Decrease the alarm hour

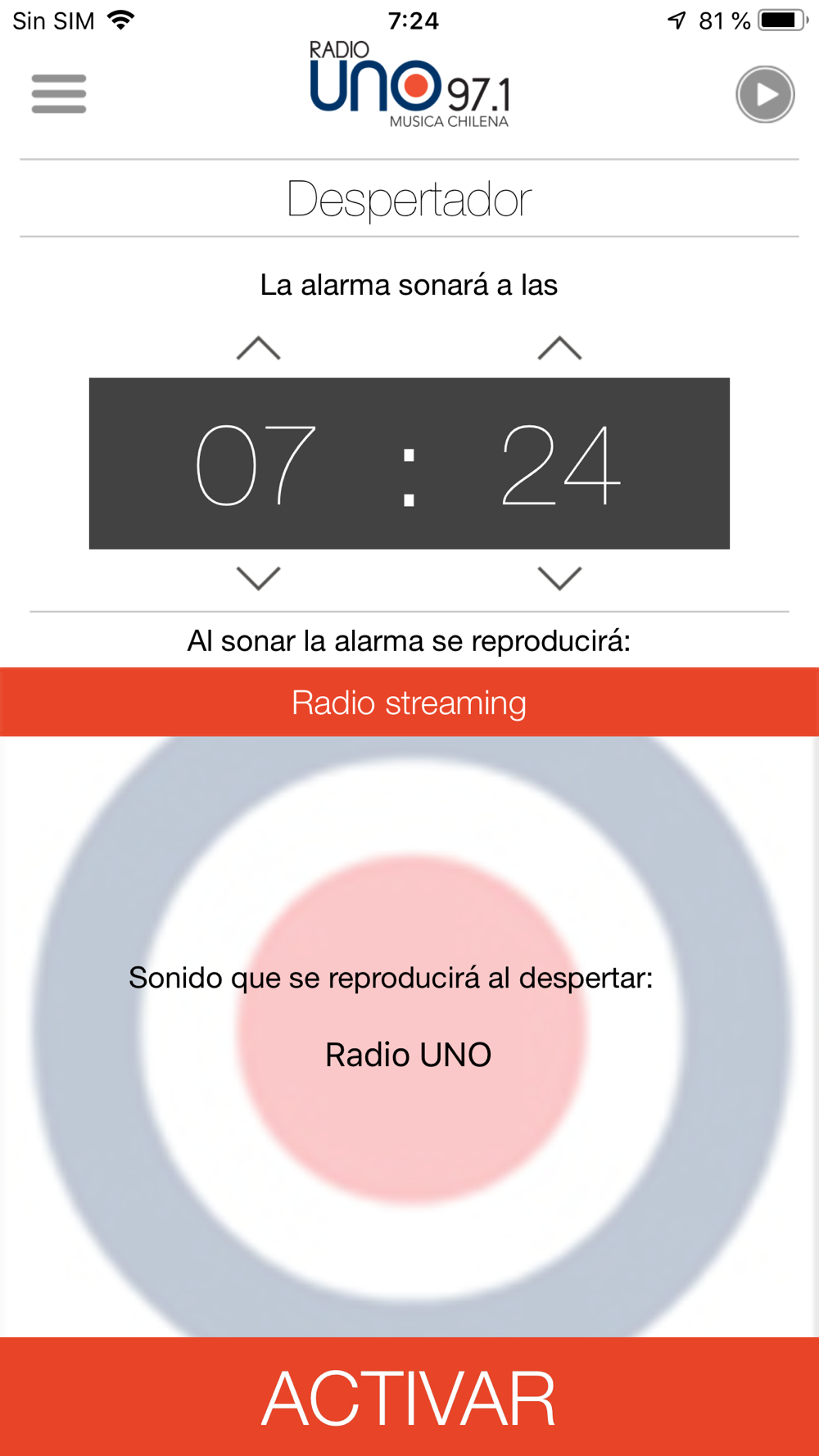click(259, 578)
